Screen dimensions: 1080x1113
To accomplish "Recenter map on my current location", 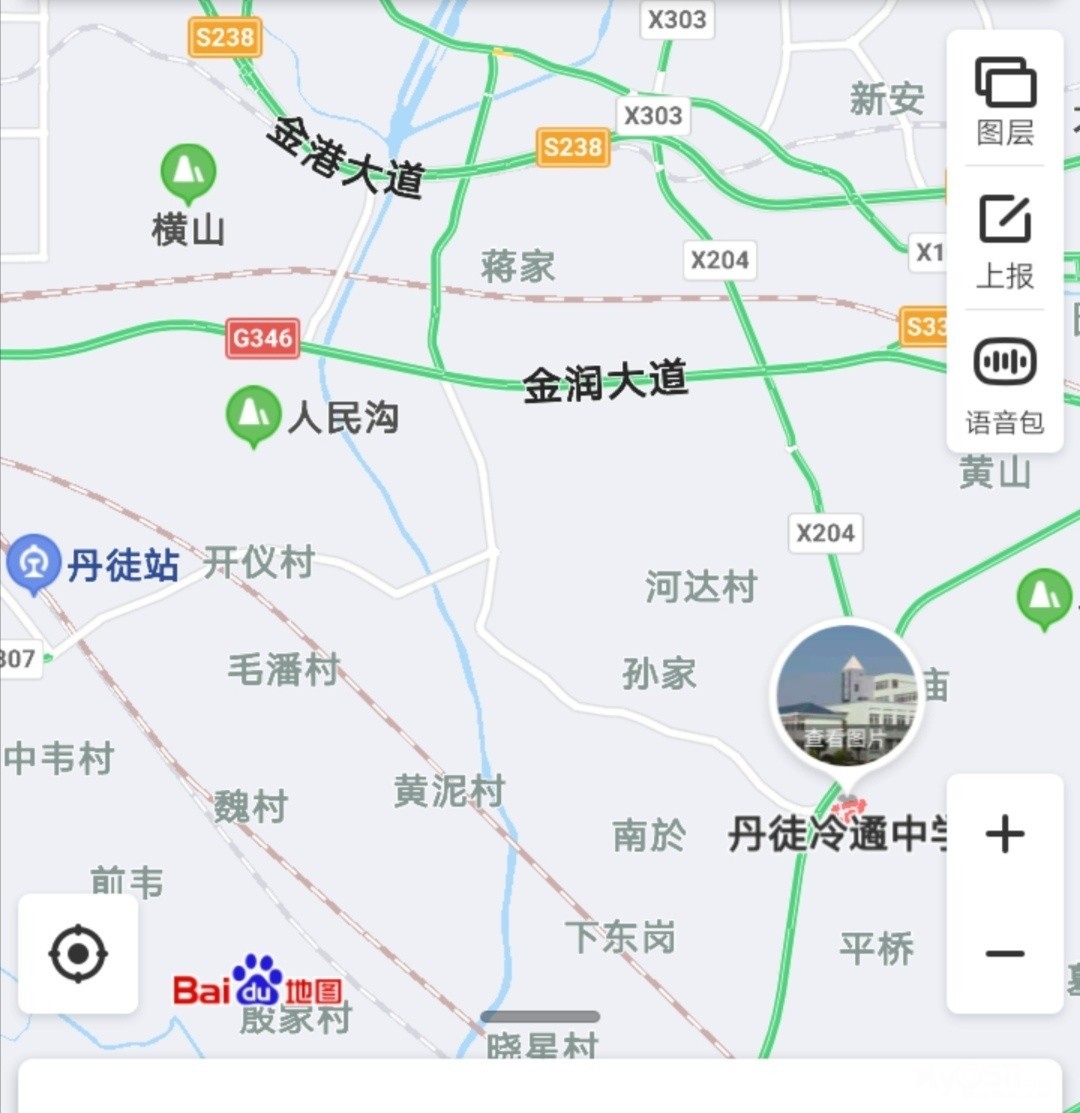I will (78, 953).
